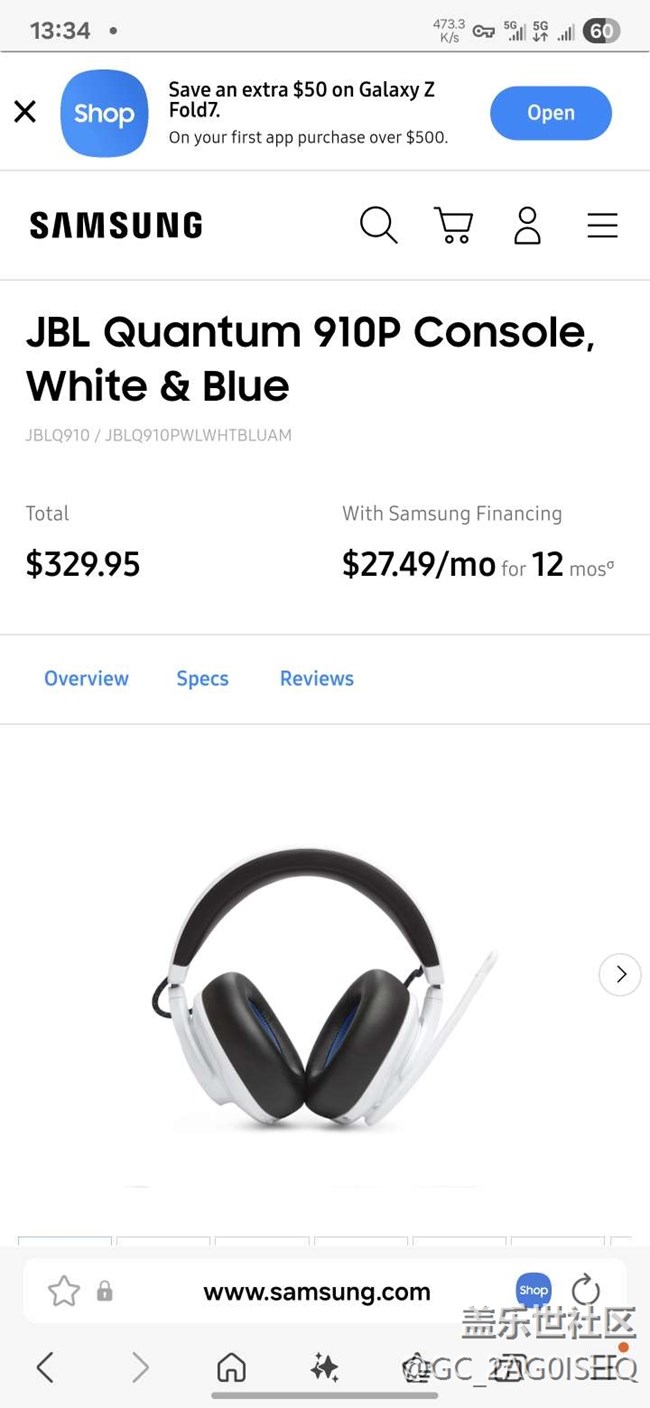Jump to the Reviews tab

click(317, 678)
